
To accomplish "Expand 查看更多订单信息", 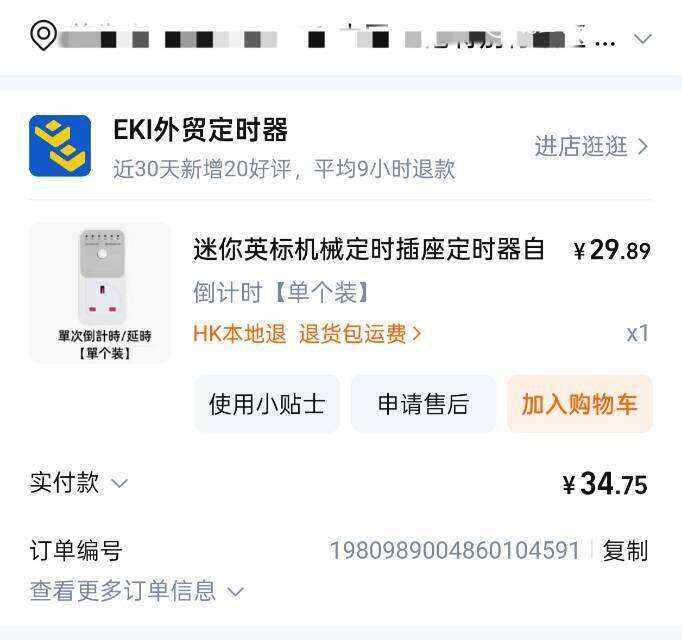I will click(x=137, y=591).
